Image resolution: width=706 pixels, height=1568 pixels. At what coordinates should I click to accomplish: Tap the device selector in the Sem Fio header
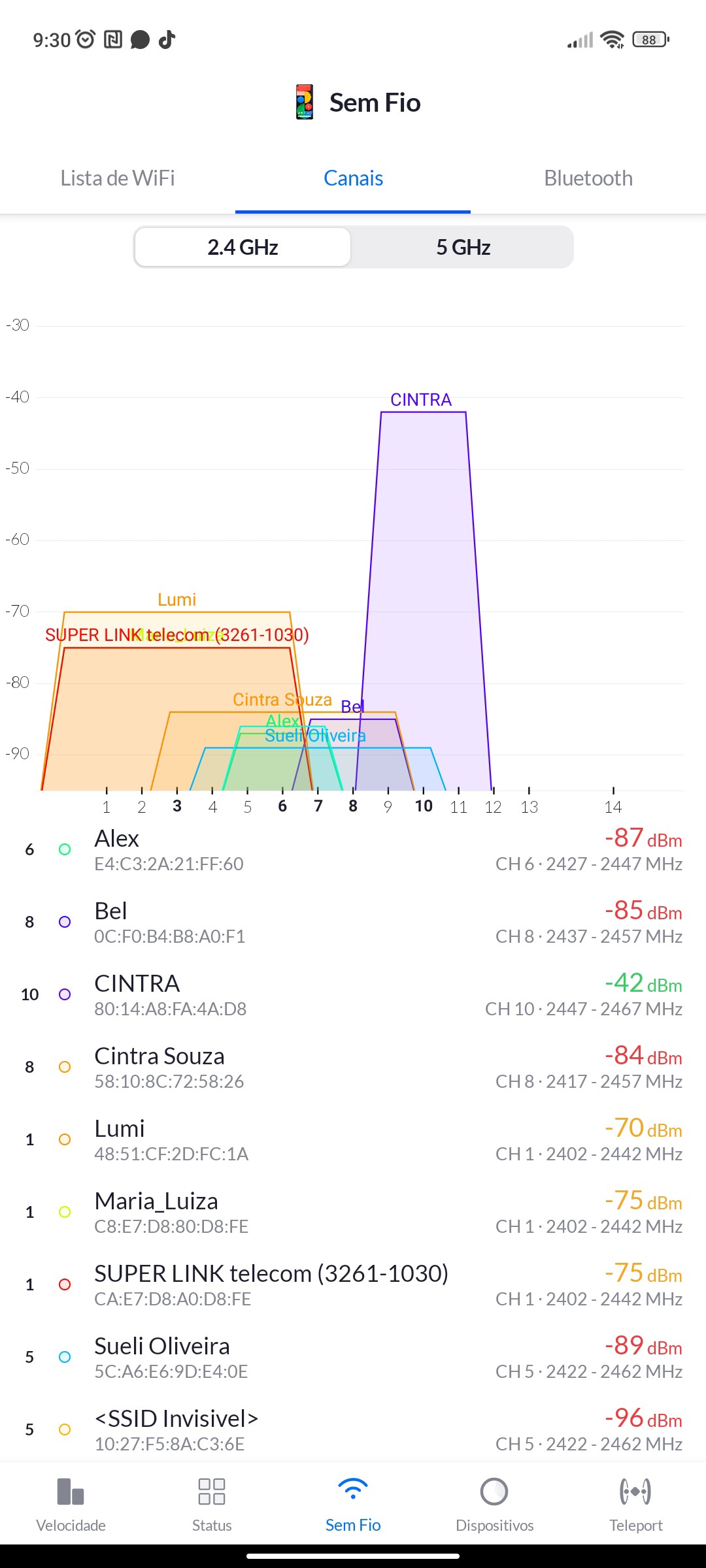tap(305, 103)
